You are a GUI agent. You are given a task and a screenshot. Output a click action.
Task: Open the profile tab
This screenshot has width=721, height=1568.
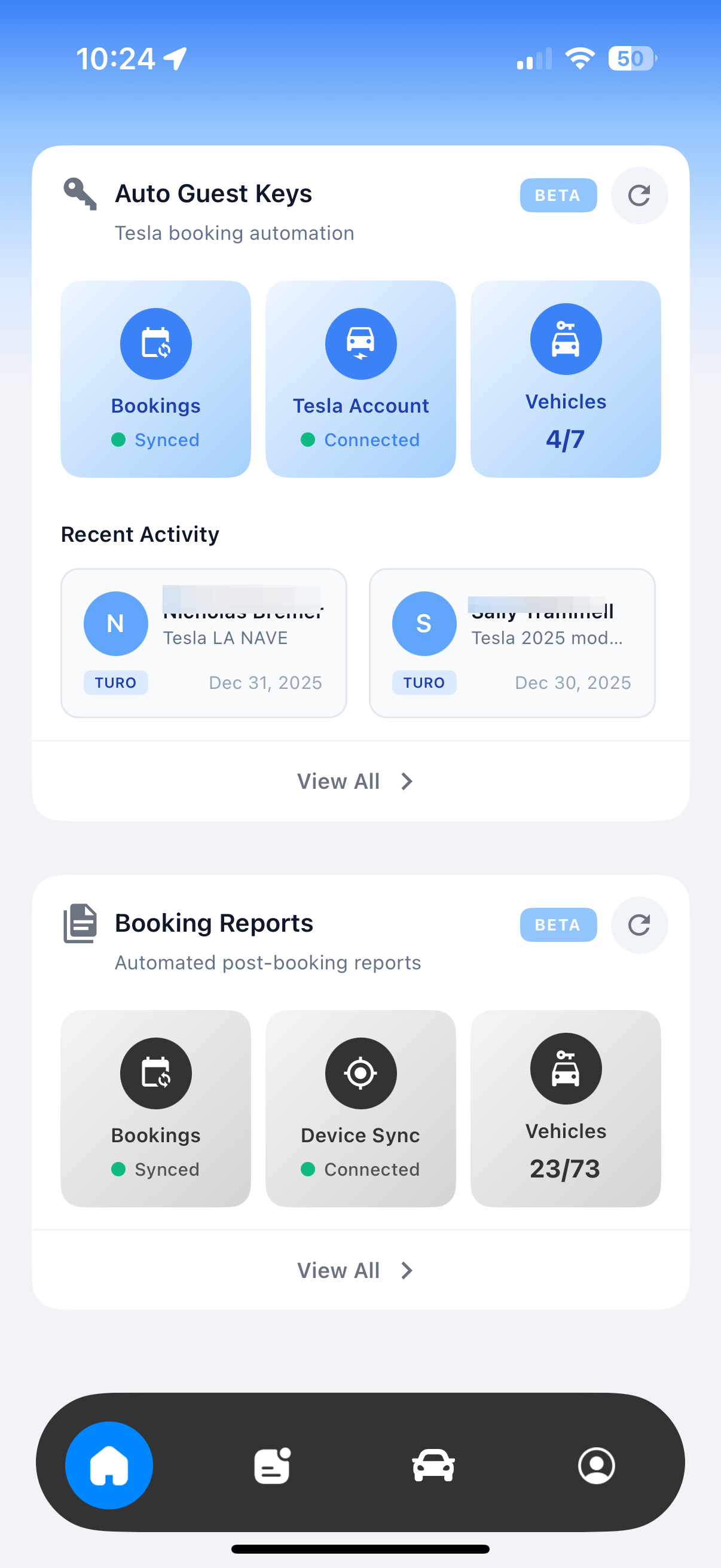[596, 1465]
